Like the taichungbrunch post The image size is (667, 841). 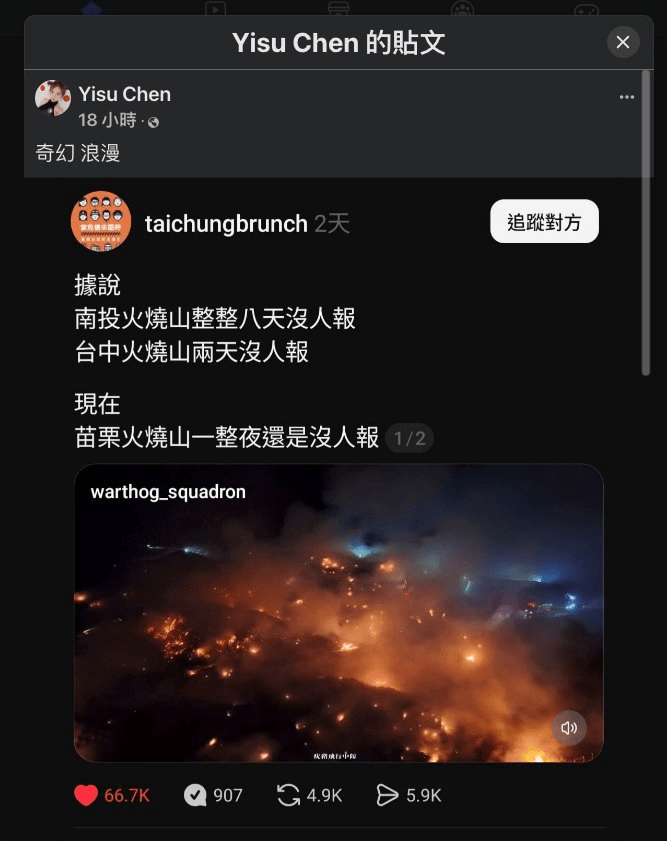(86, 795)
